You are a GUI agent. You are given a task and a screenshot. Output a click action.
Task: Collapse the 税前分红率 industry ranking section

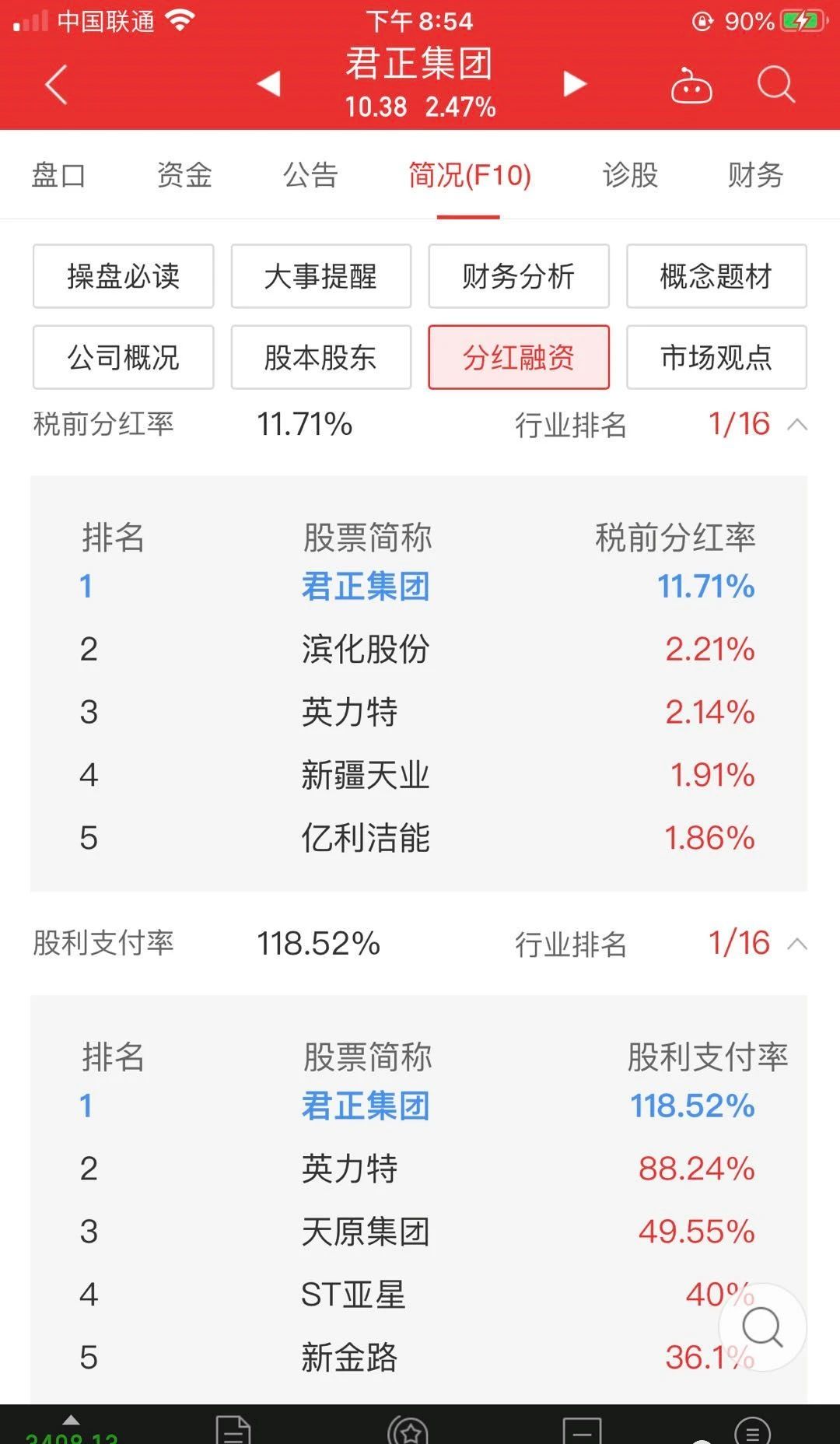click(796, 425)
